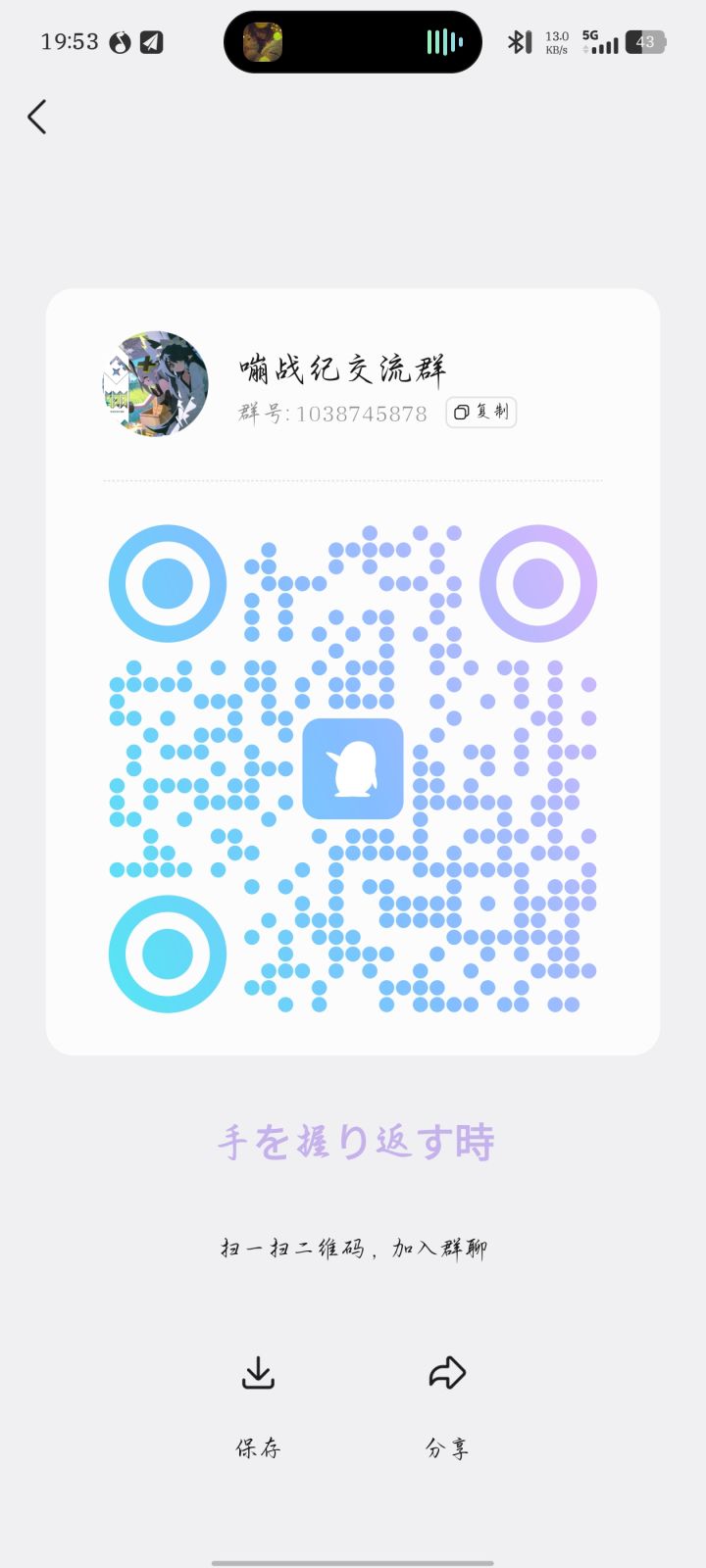Tap the QQ penguin logo in QR center
The height and width of the screenshot is (1568, 706).
pos(353,769)
